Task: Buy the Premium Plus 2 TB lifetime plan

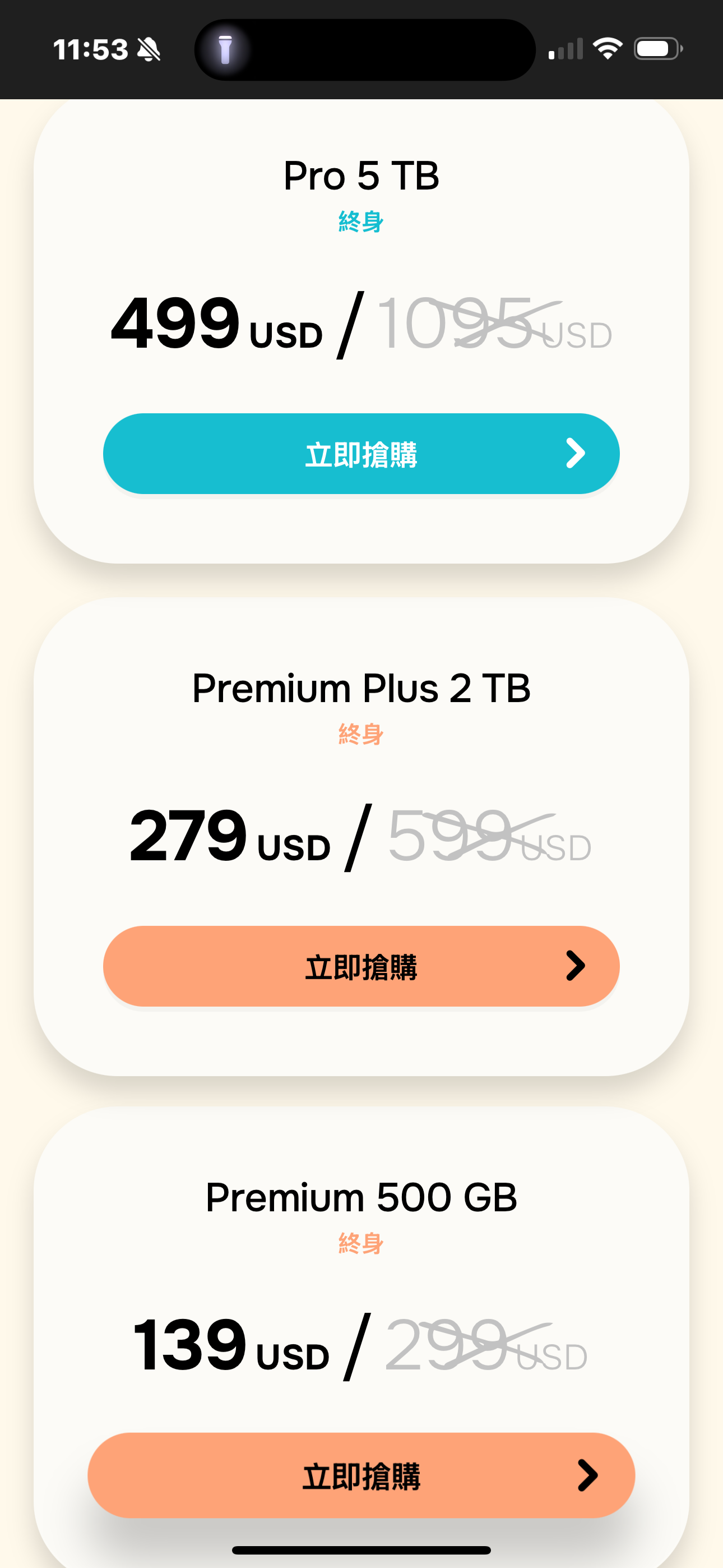Action: [361, 966]
